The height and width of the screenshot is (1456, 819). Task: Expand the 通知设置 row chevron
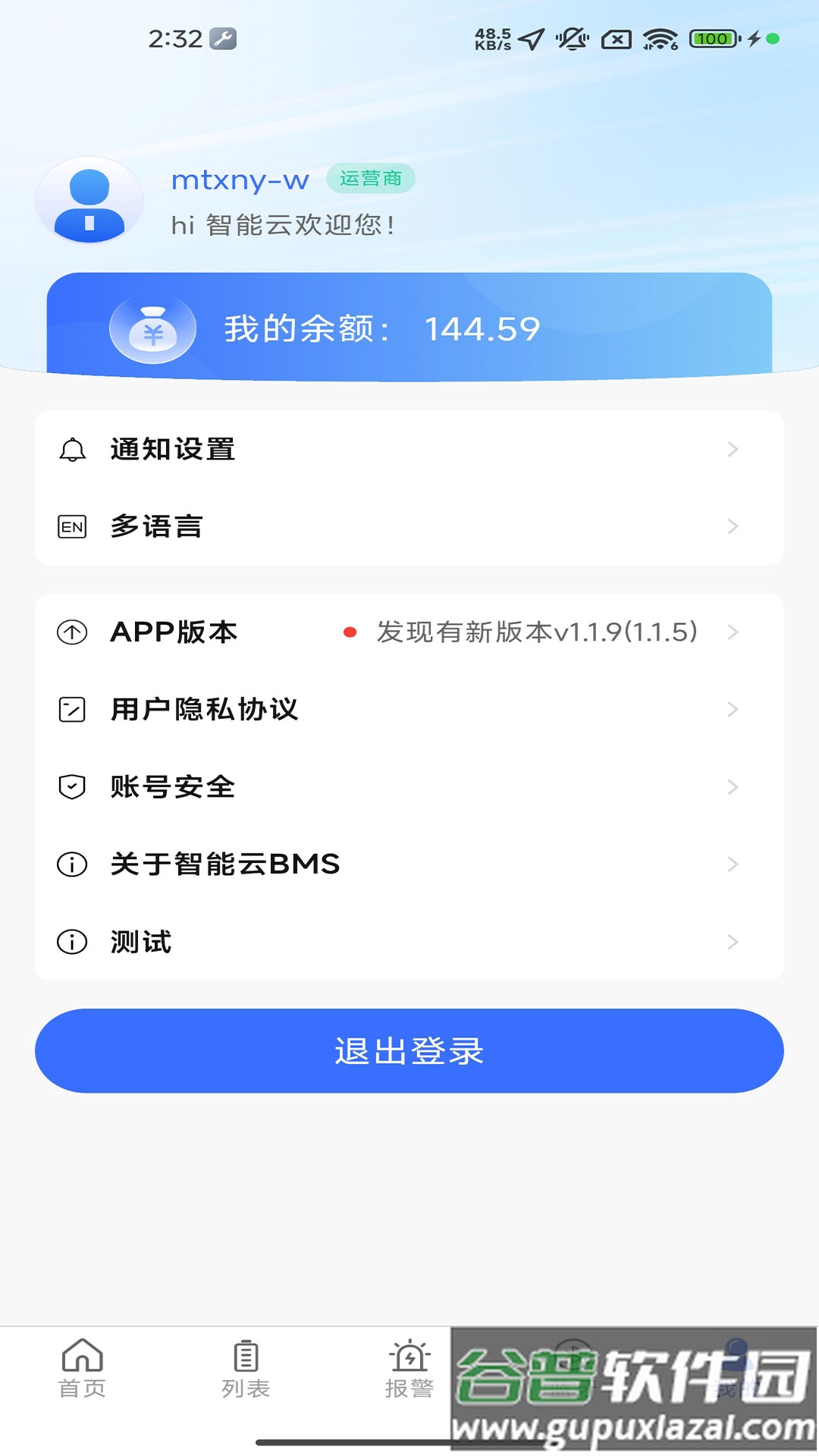click(733, 449)
